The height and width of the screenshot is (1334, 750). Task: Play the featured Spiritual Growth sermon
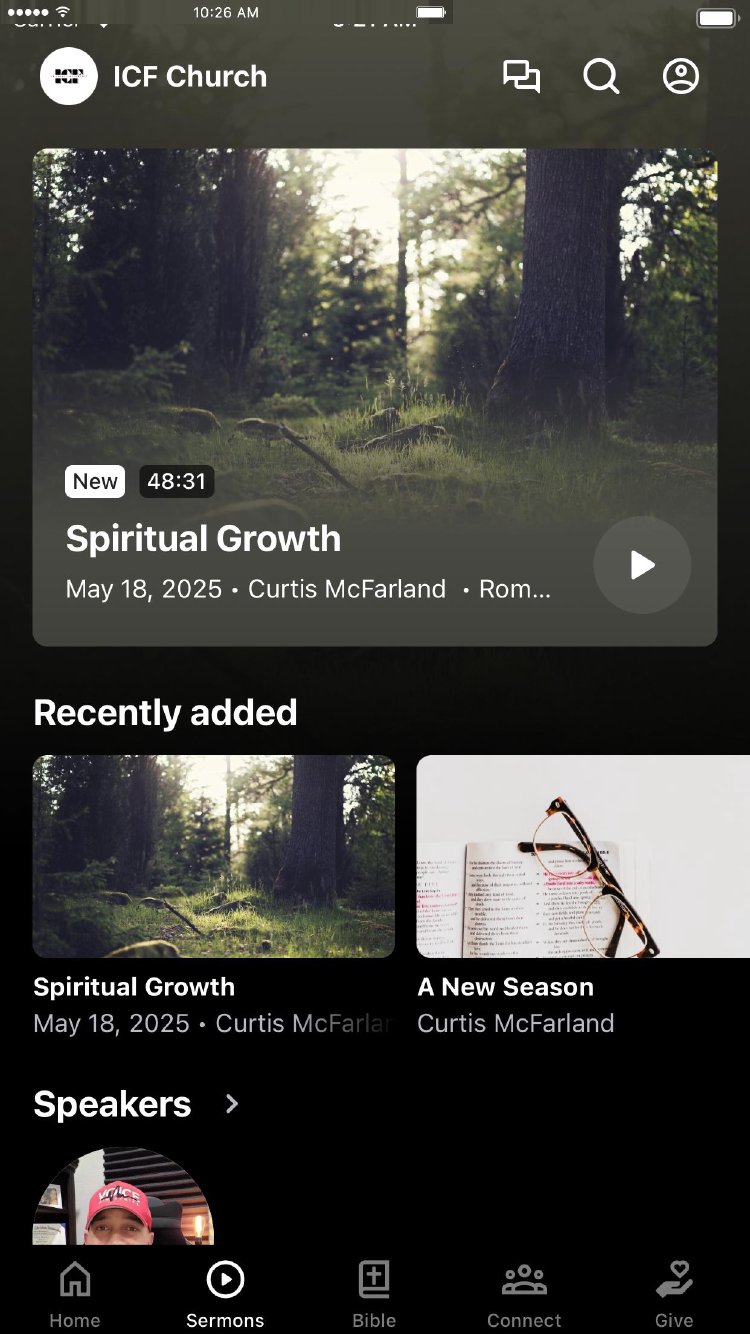[642, 565]
